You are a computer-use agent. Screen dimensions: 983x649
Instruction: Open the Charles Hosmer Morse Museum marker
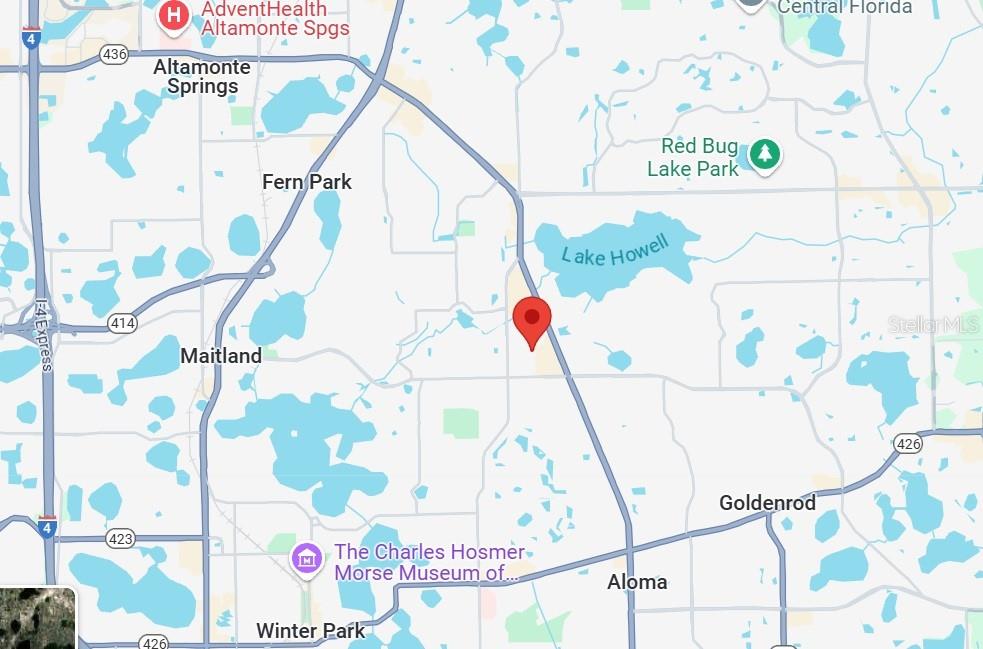(x=307, y=559)
